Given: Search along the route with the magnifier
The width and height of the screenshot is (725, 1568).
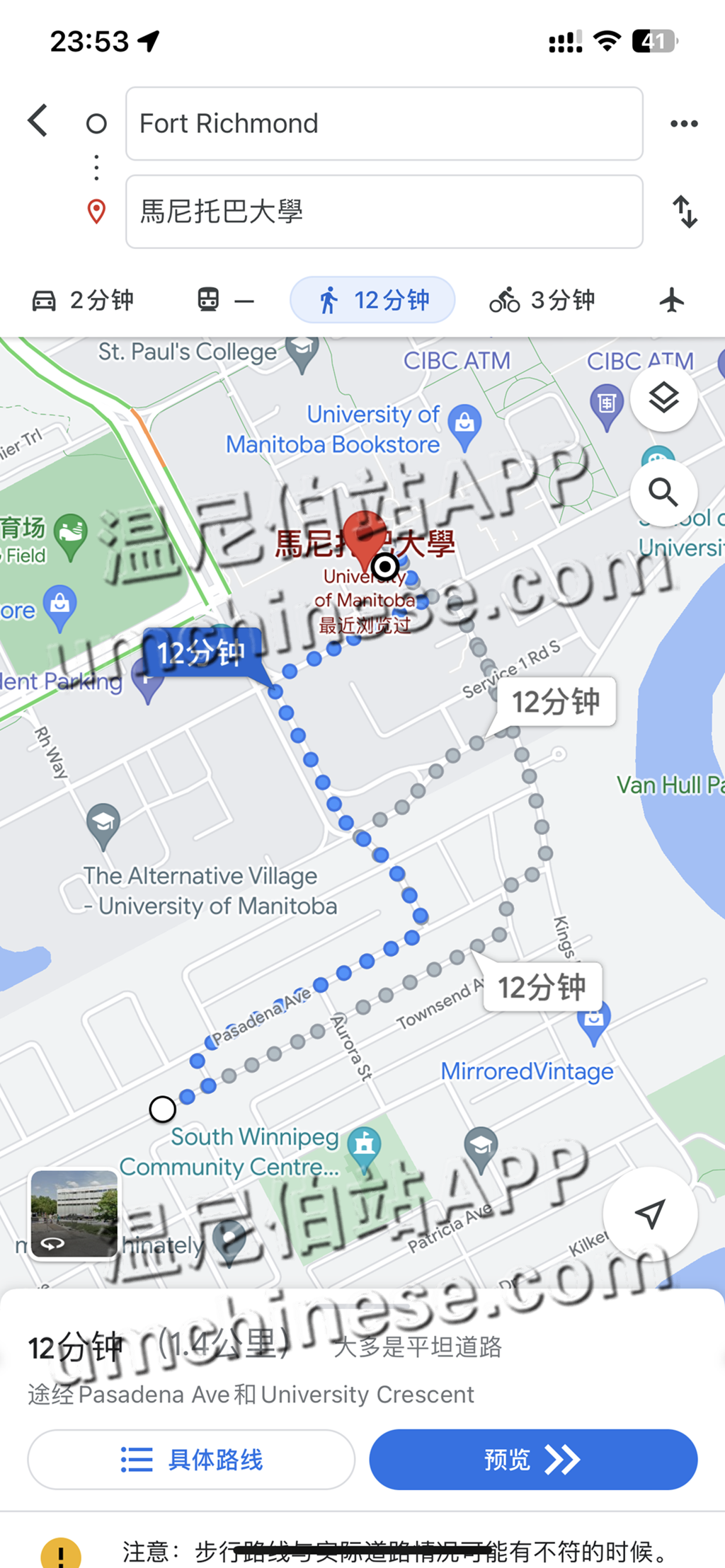Looking at the screenshot, I should point(663,492).
